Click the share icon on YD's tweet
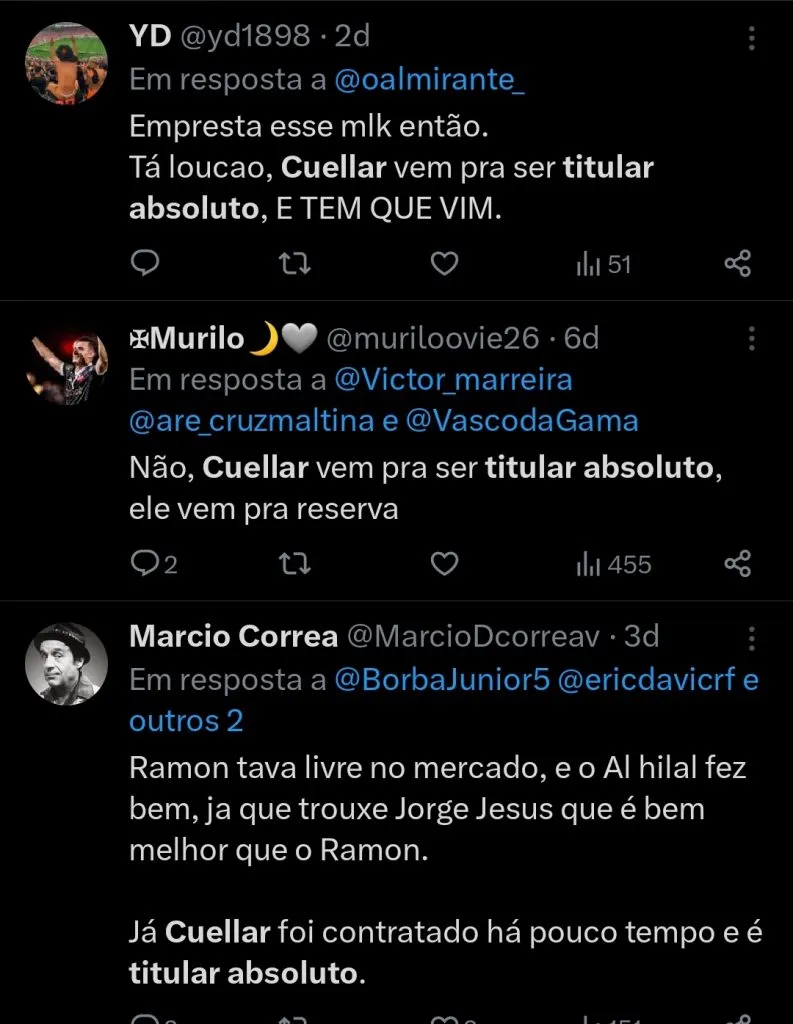 (737, 263)
